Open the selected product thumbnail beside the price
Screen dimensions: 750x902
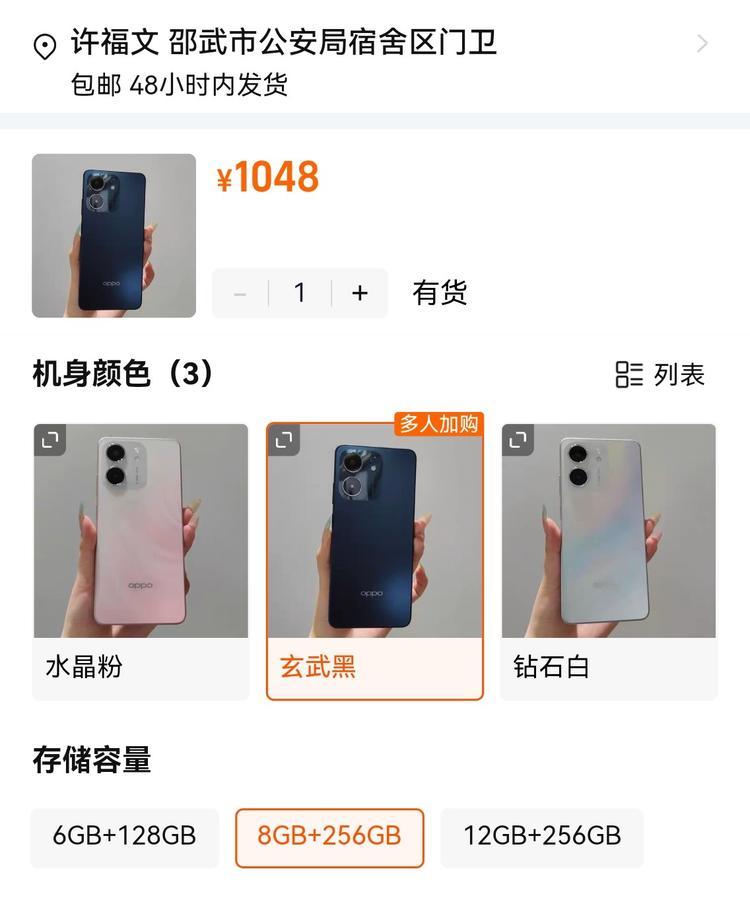tap(114, 235)
